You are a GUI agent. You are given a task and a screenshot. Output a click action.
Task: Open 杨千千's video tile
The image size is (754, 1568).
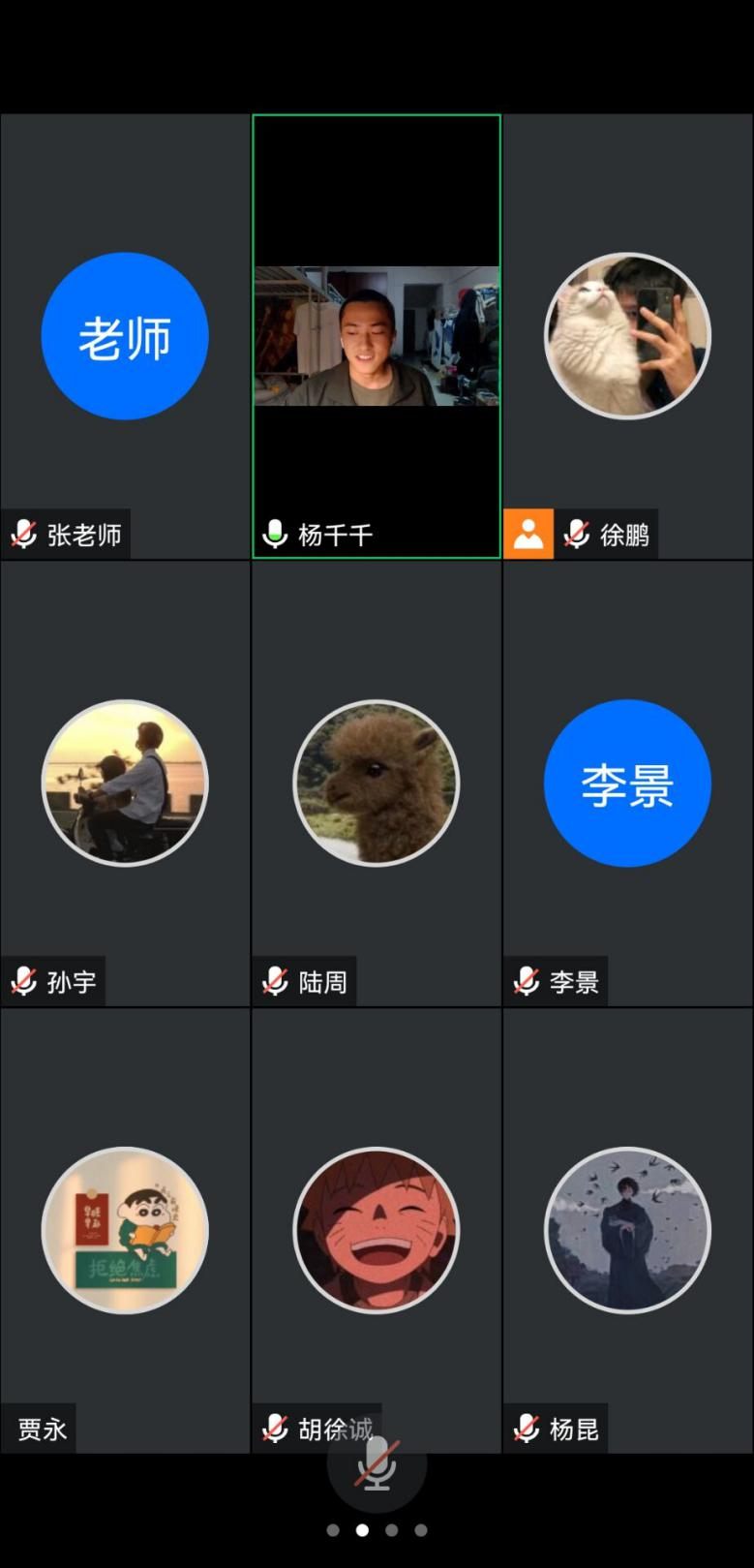click(377, 336)
